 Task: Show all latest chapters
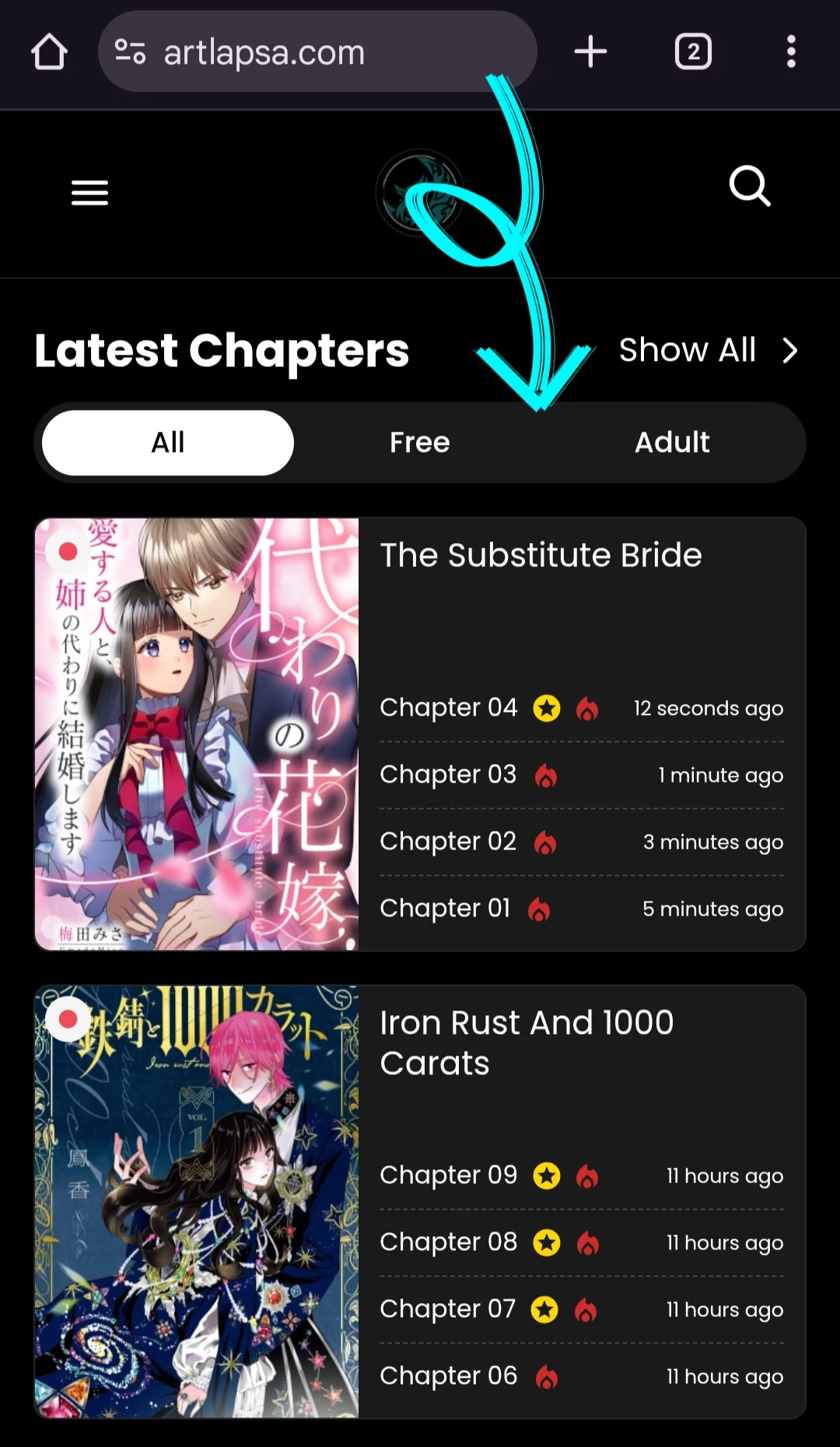coord(708,350)
